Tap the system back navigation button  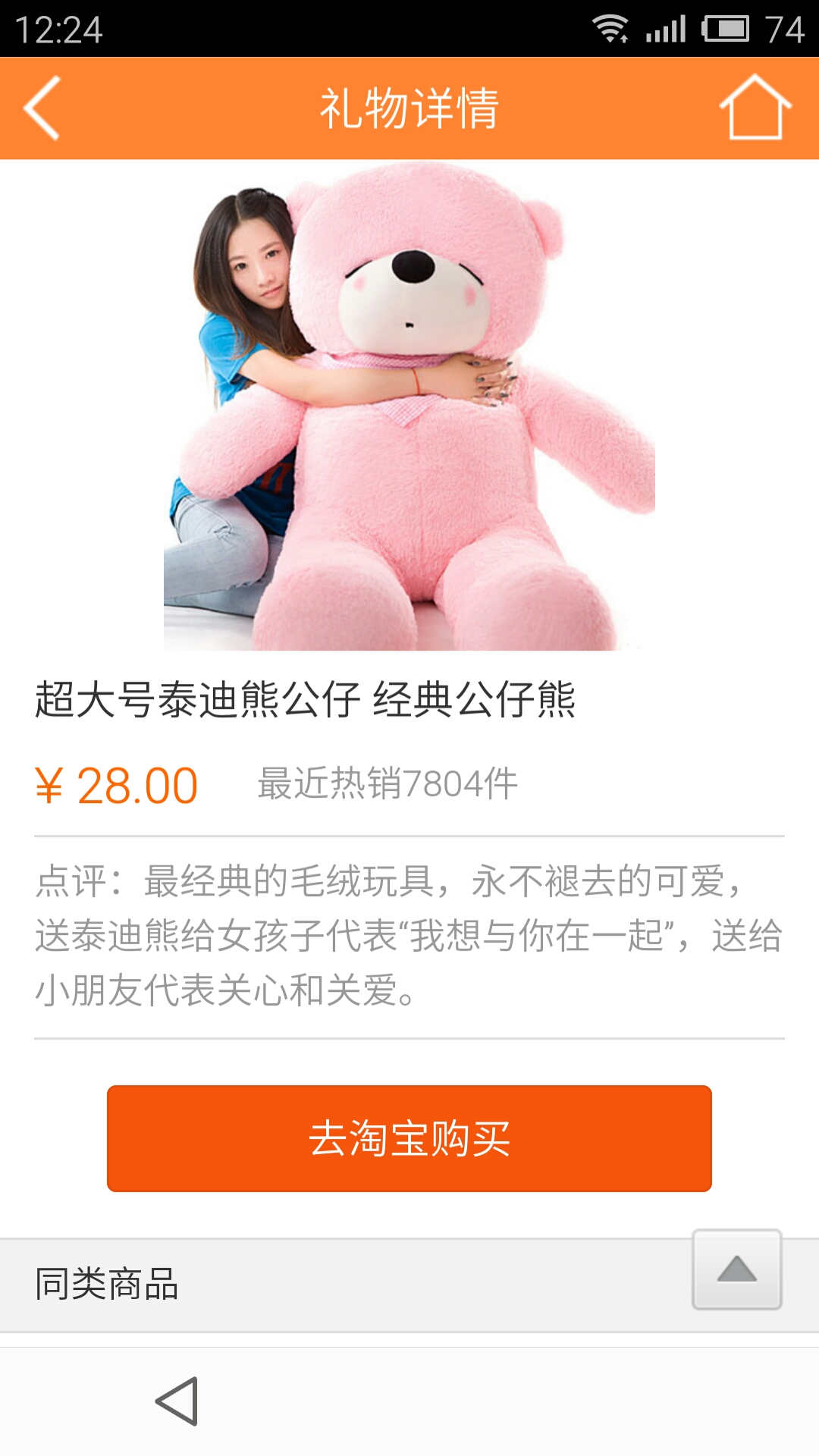click(178, 1401)
